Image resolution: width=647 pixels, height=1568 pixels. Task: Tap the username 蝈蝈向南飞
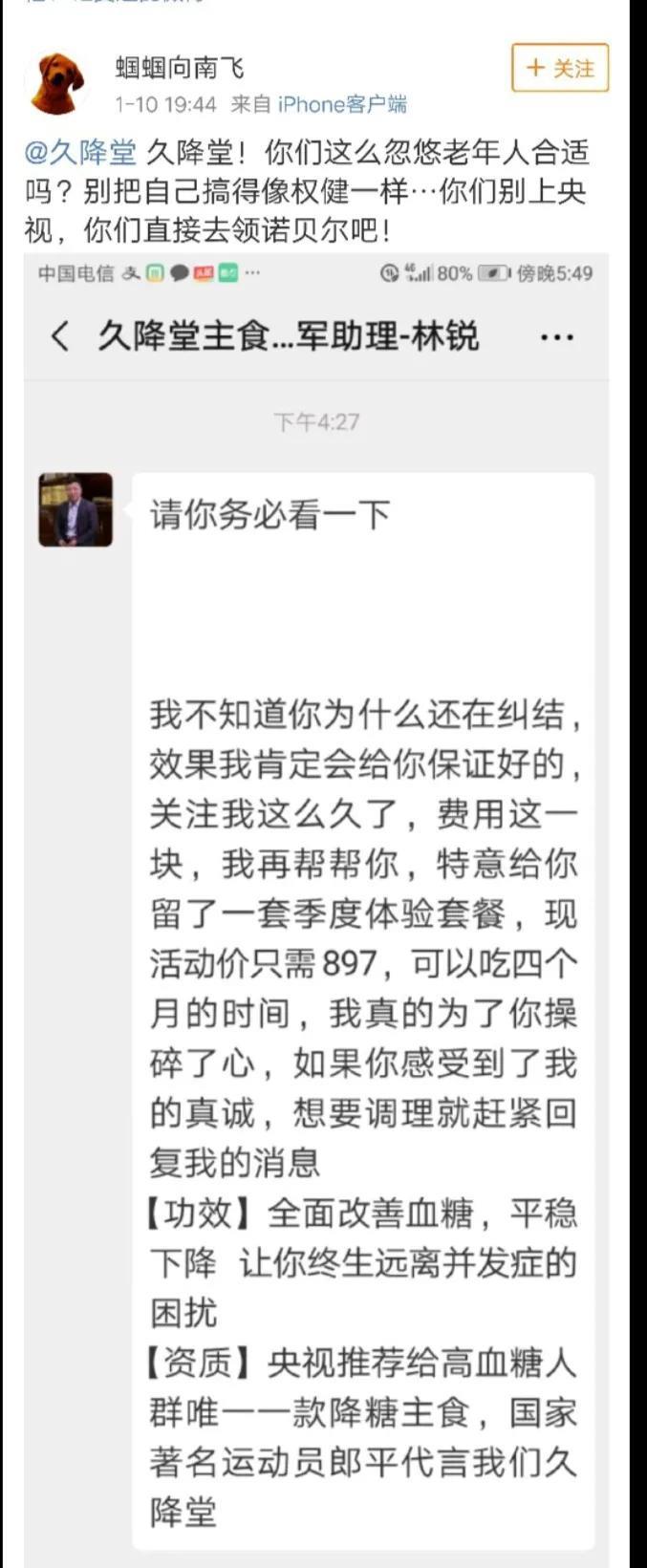(181, 67)
